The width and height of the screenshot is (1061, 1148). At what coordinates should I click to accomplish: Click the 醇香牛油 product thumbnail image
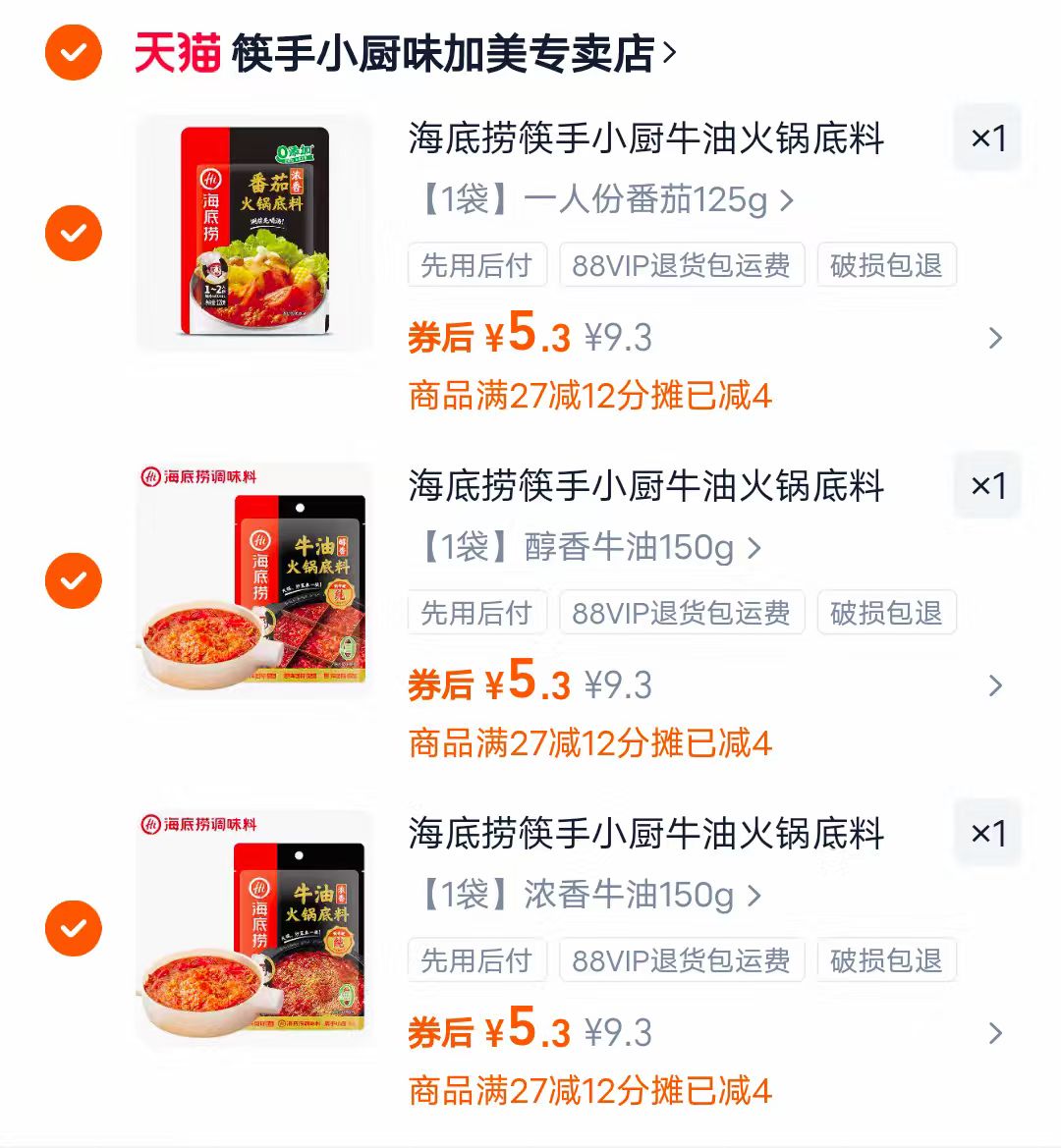(x=253, y=579)
